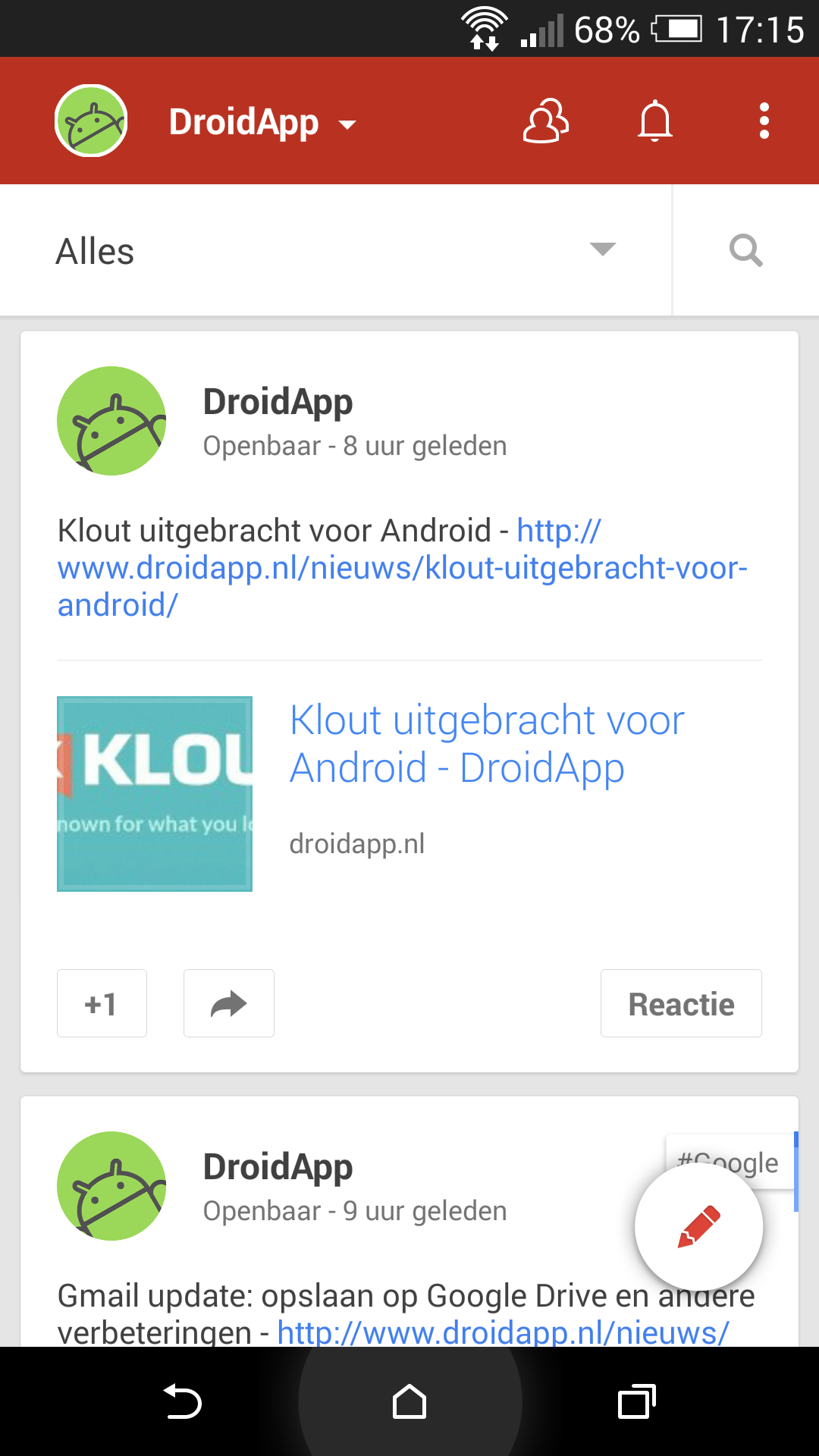Image resolution: width=819 pixels, height=1456 pixels.
Task: Share the Klout post
Action: 229,1003
